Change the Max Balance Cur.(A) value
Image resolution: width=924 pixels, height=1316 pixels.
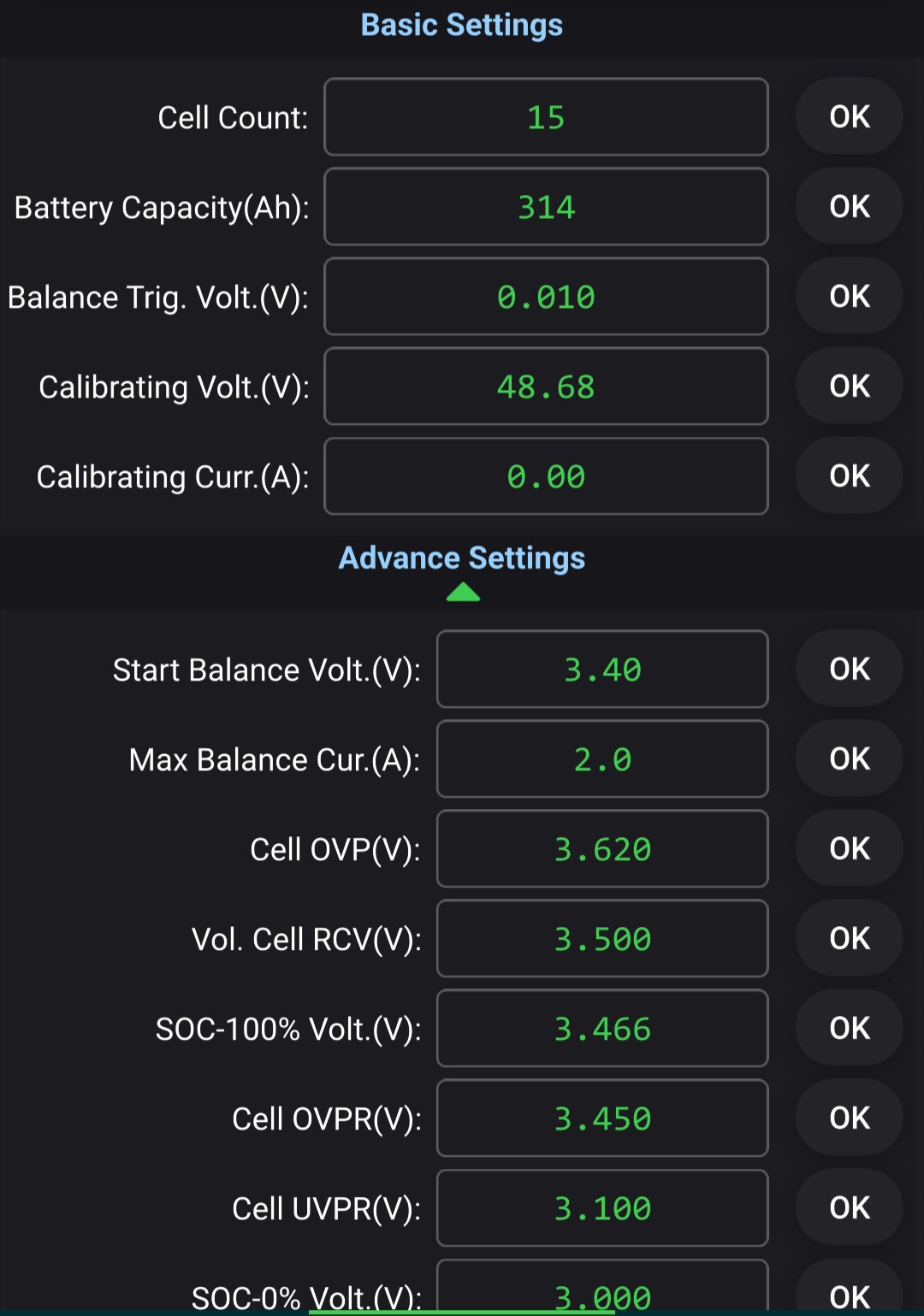[602, 759]
